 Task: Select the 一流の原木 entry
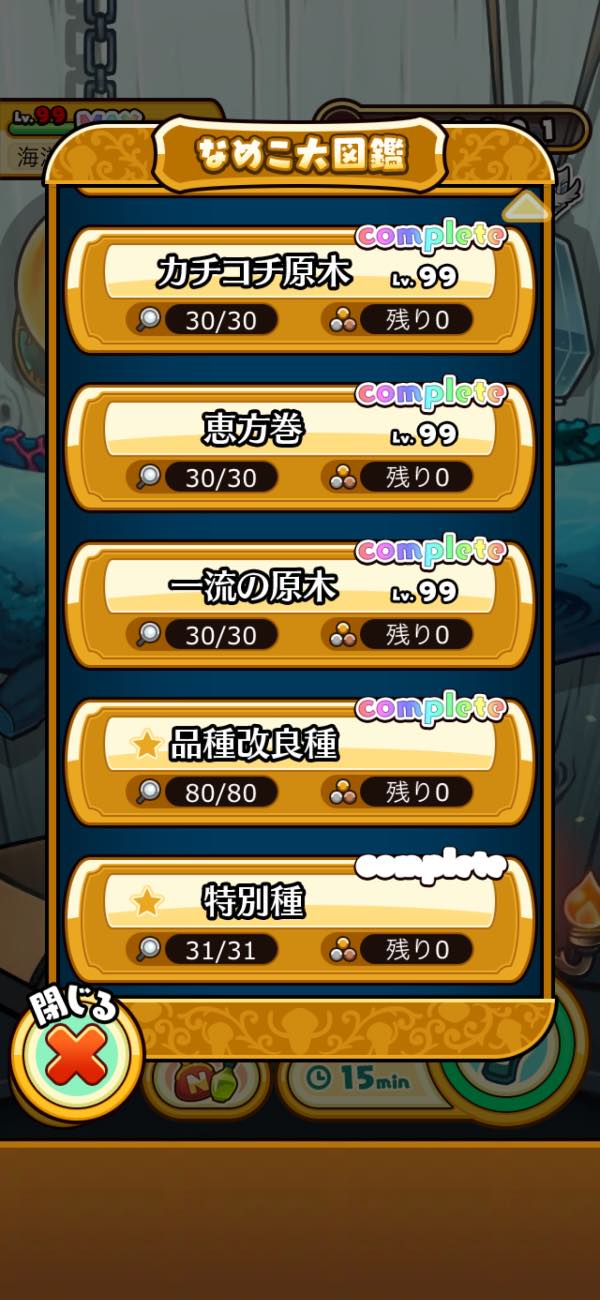pyautogui.click(x=298, y=605)
